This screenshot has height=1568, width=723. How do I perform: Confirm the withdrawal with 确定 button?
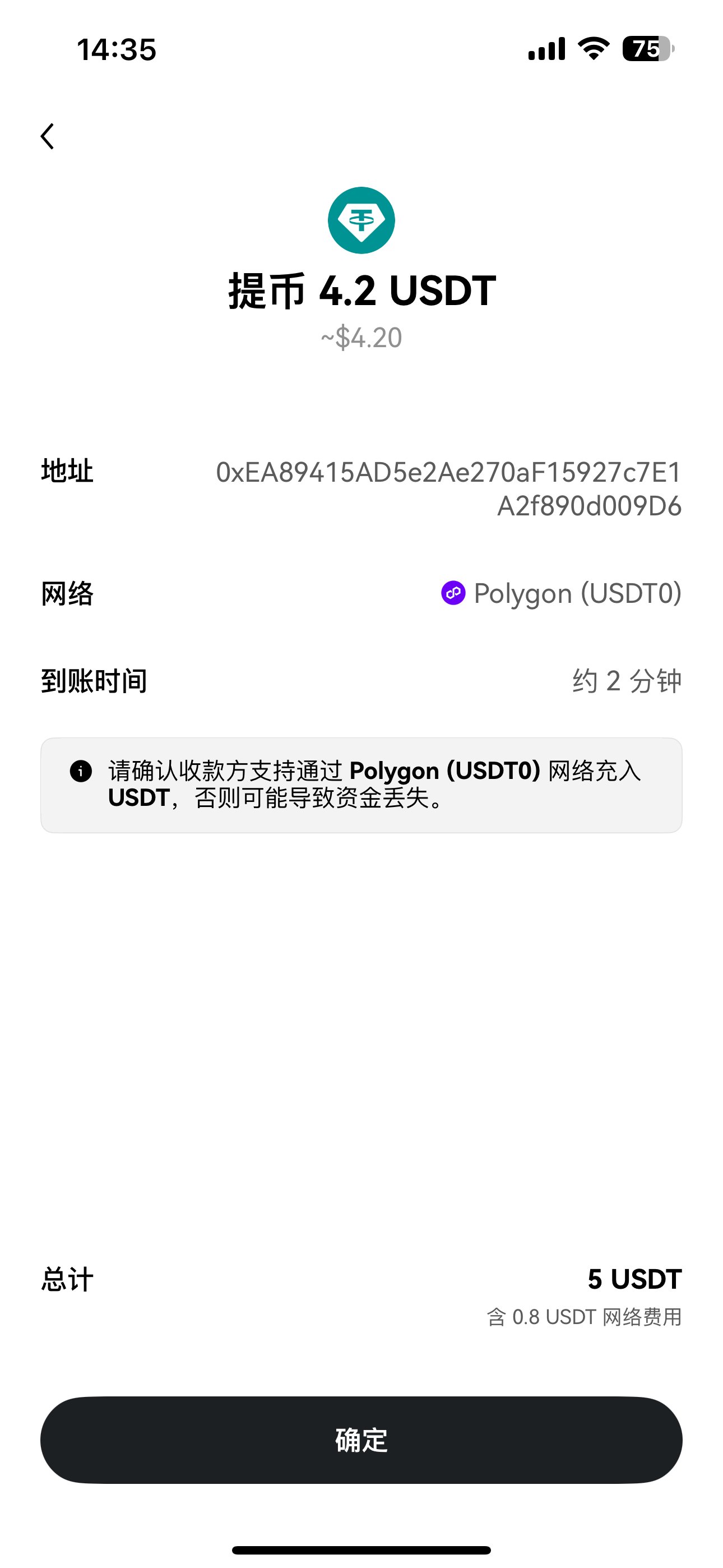pos(361,1440)
